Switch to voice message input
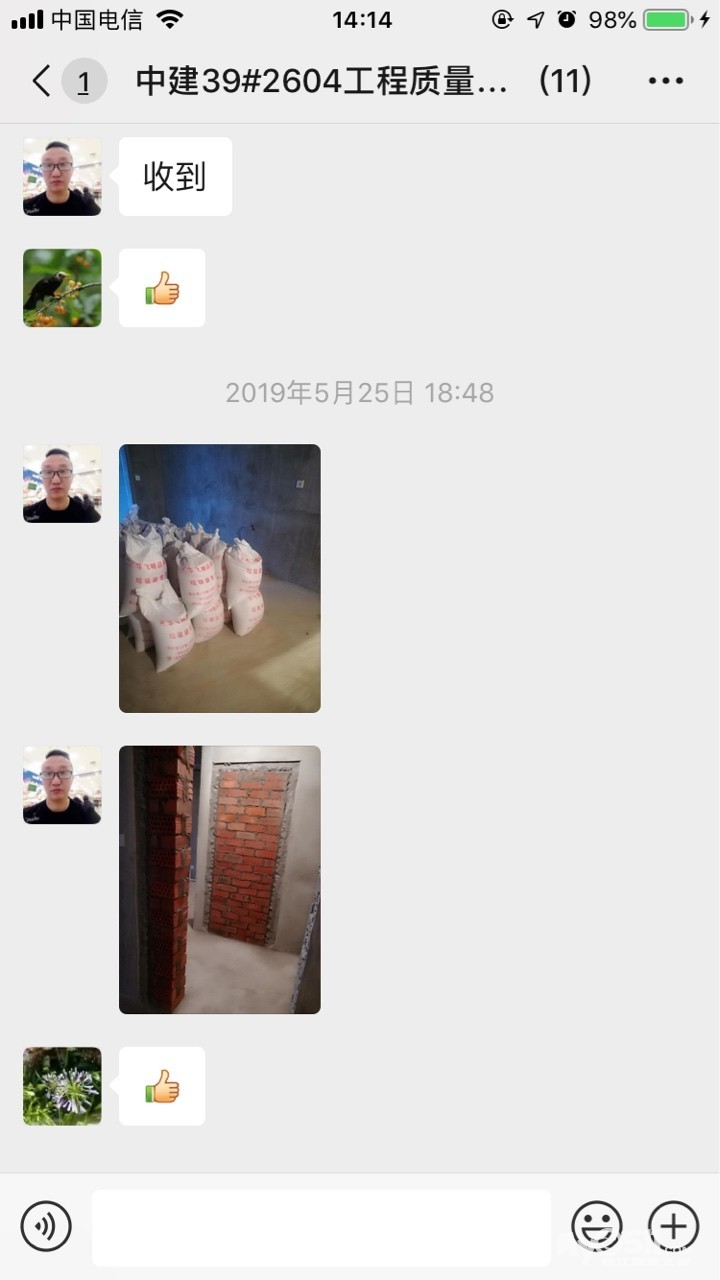This screenshot has width=720, height=1280. click(x=46, y=1226)
